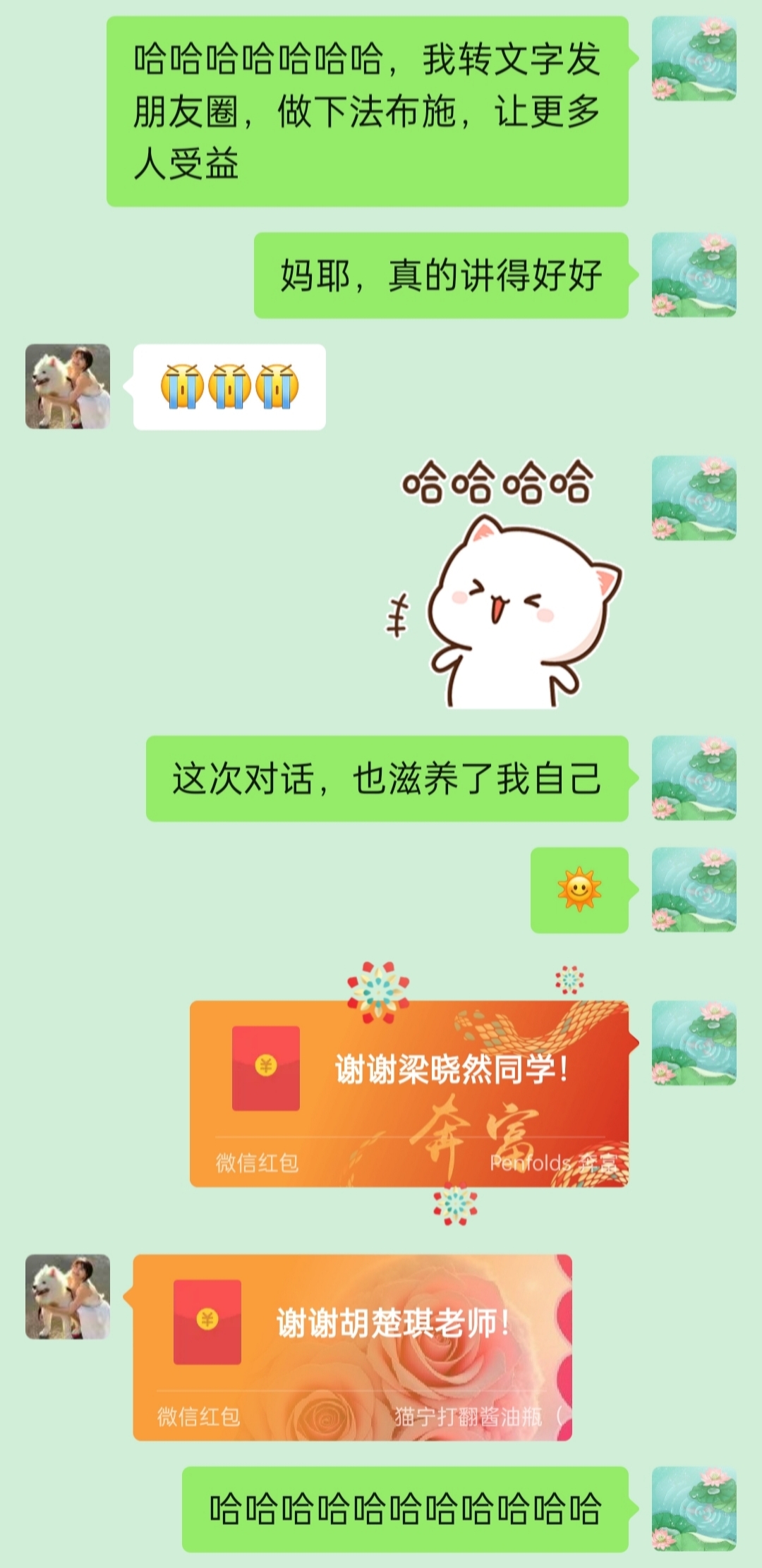
Task: Open the avatar beside the 谢谢胡楚琪老师 red packet
Action: tap(68, 1296)
